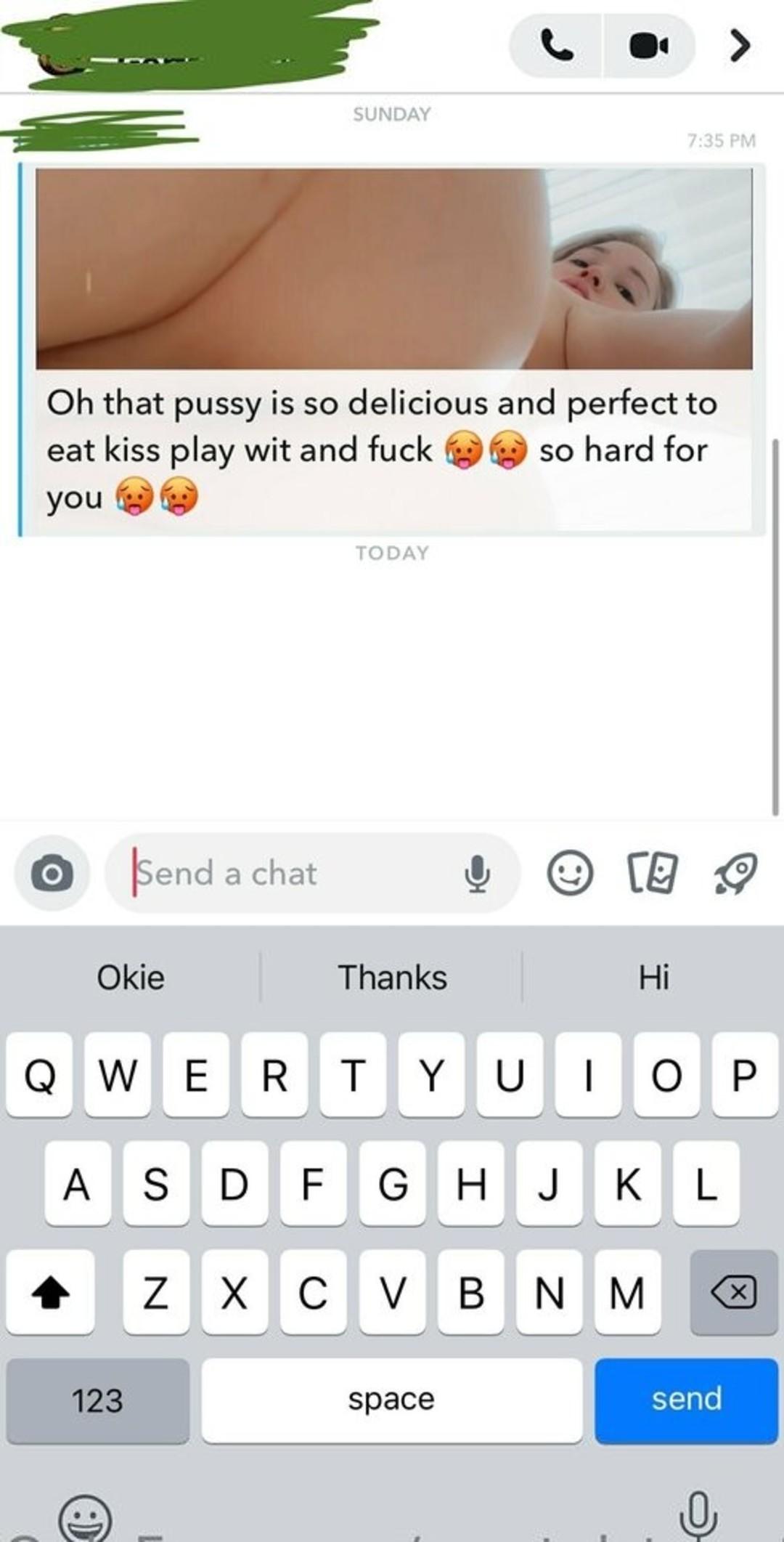This screenshot has height=1542, width=784.
Task: Insert the suggestion Hi
Action: (653, 978)
